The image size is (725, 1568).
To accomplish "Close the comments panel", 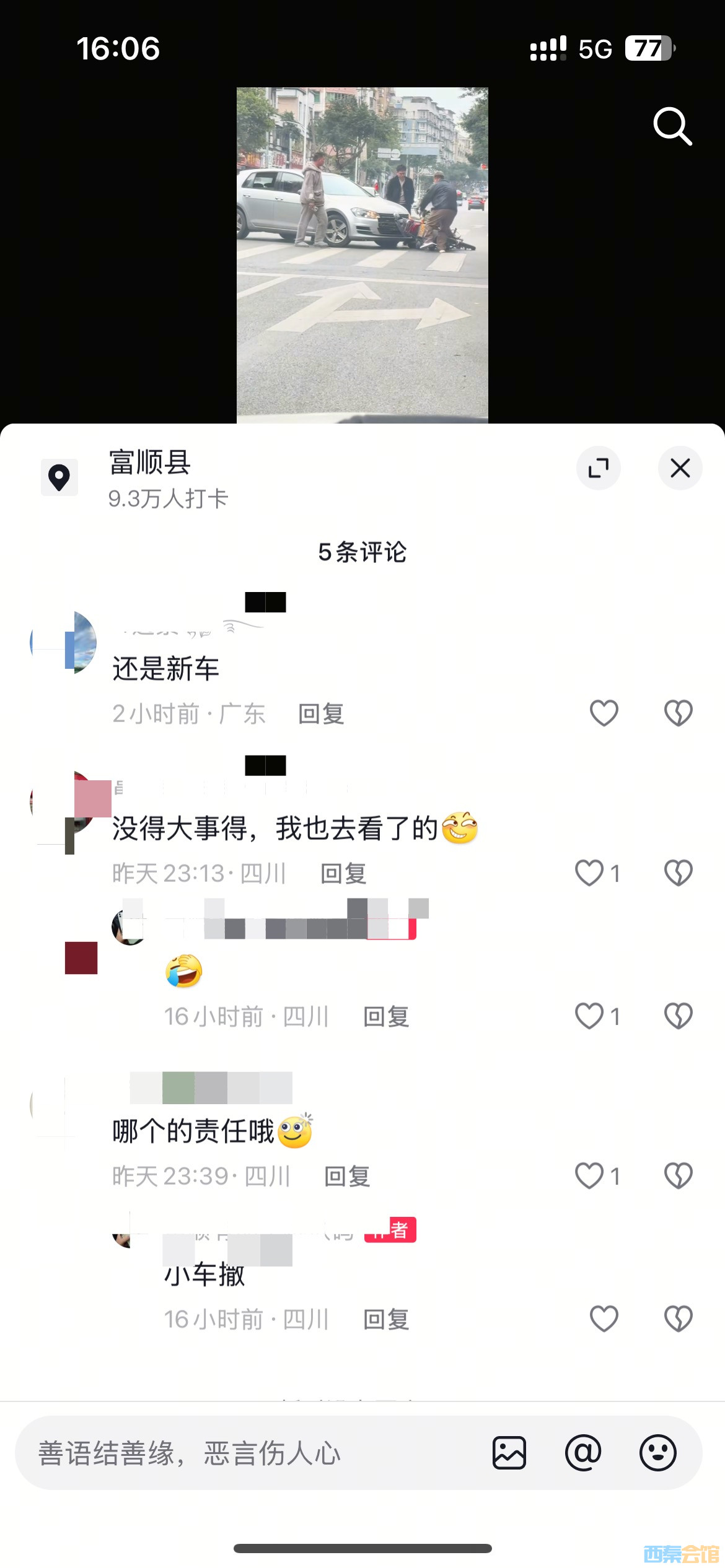I will point(680,468).
